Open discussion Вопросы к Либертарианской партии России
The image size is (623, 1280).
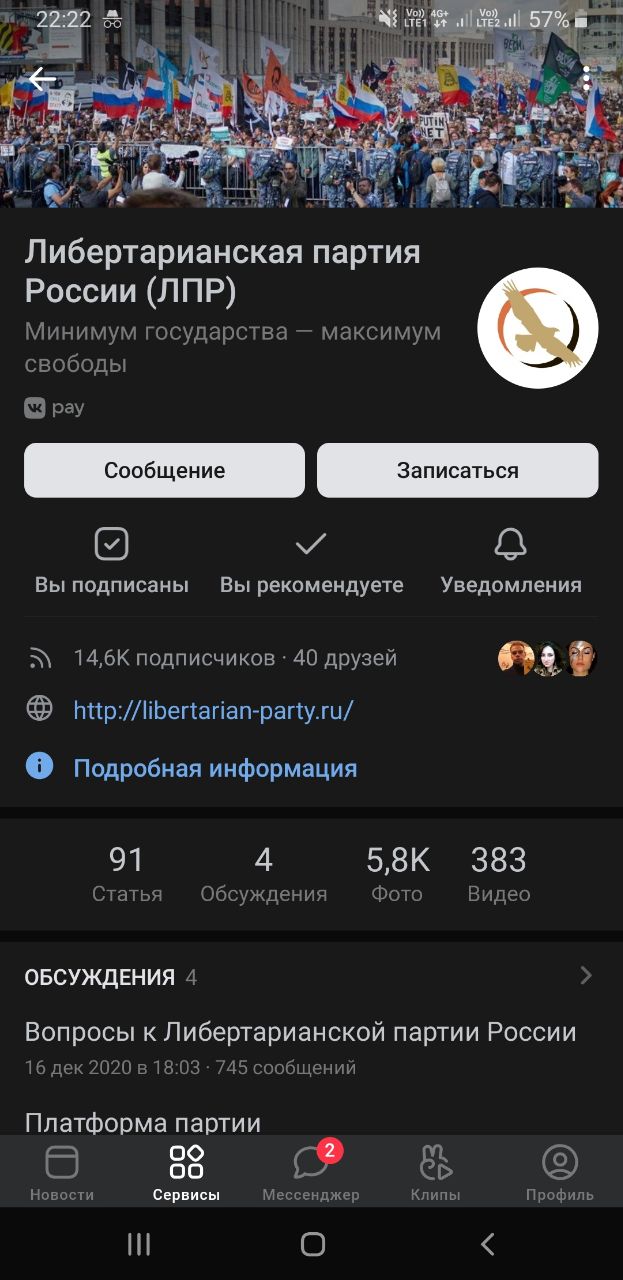coord(300,1032)
